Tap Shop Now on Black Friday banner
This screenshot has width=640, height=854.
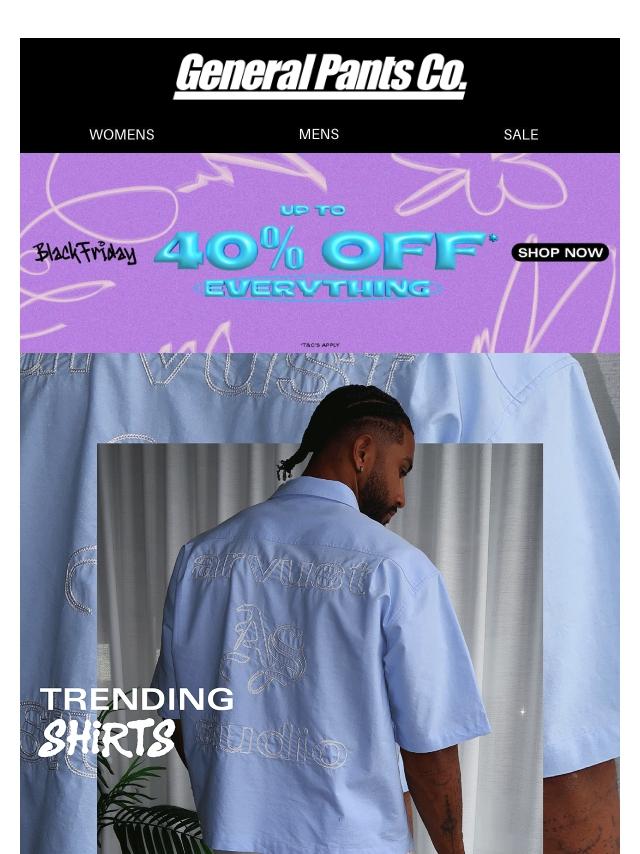(559, 252)
